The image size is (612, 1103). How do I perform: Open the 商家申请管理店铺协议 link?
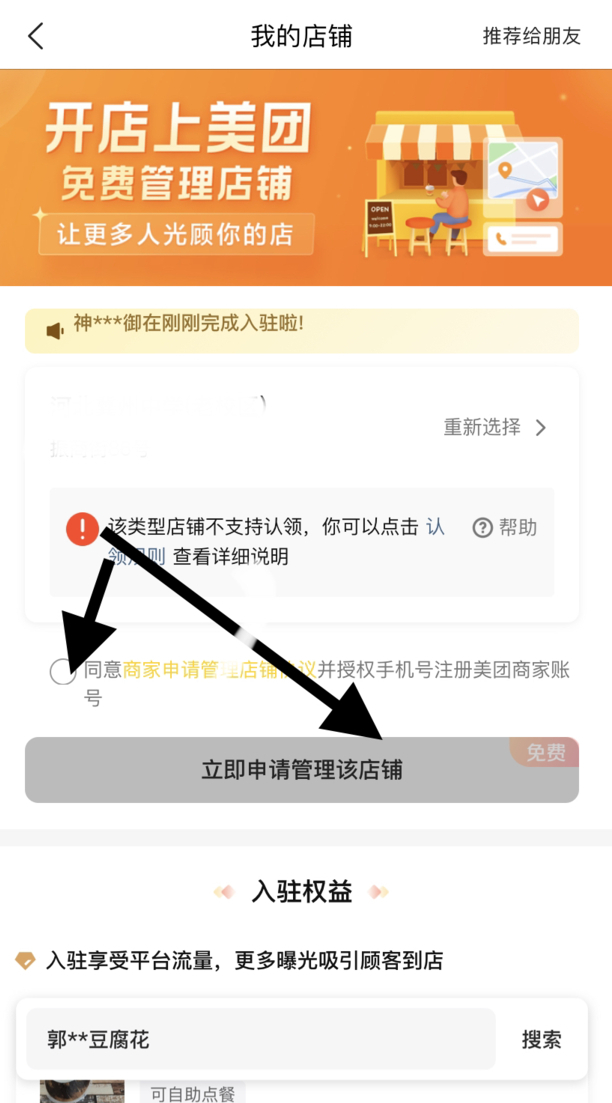(220, 670)
